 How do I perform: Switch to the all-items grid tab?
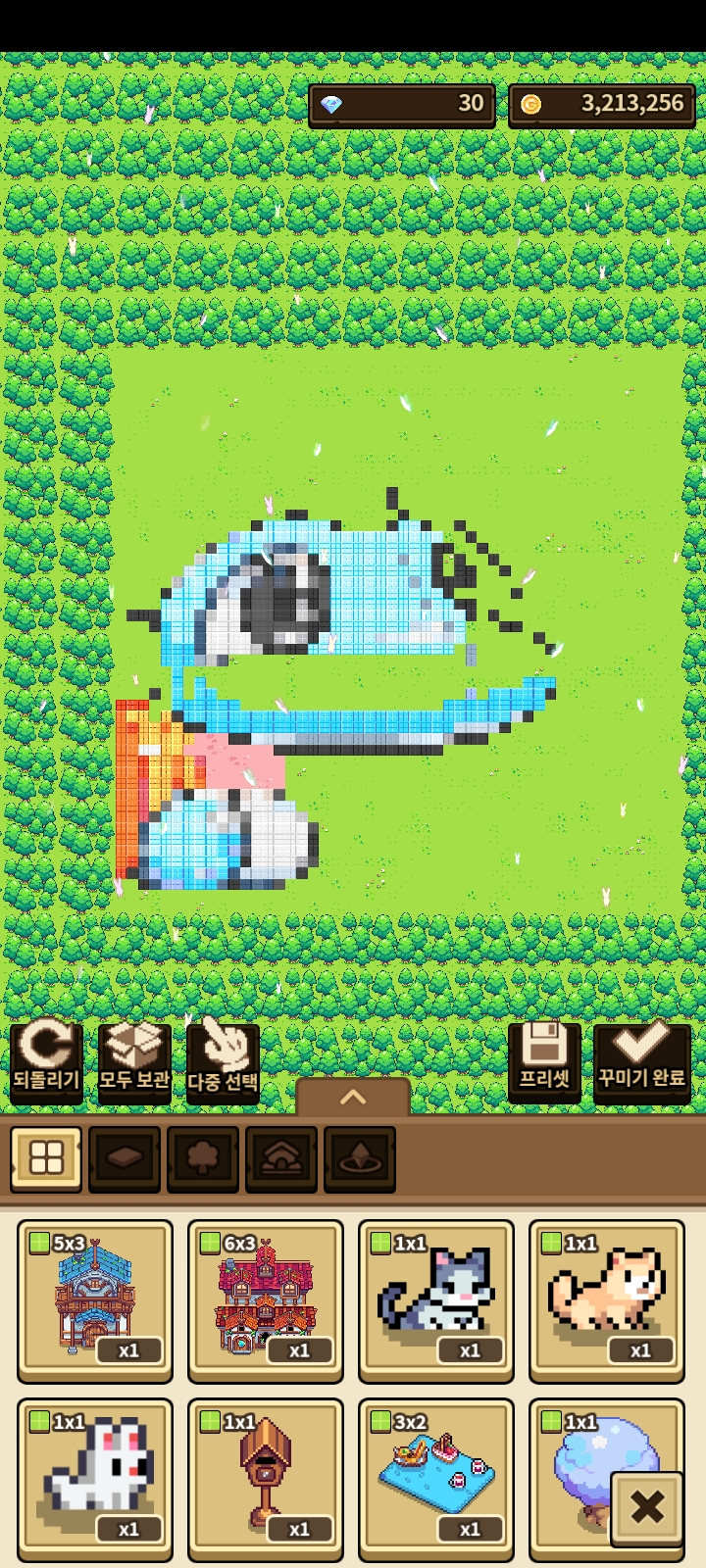coord(46,1158)
